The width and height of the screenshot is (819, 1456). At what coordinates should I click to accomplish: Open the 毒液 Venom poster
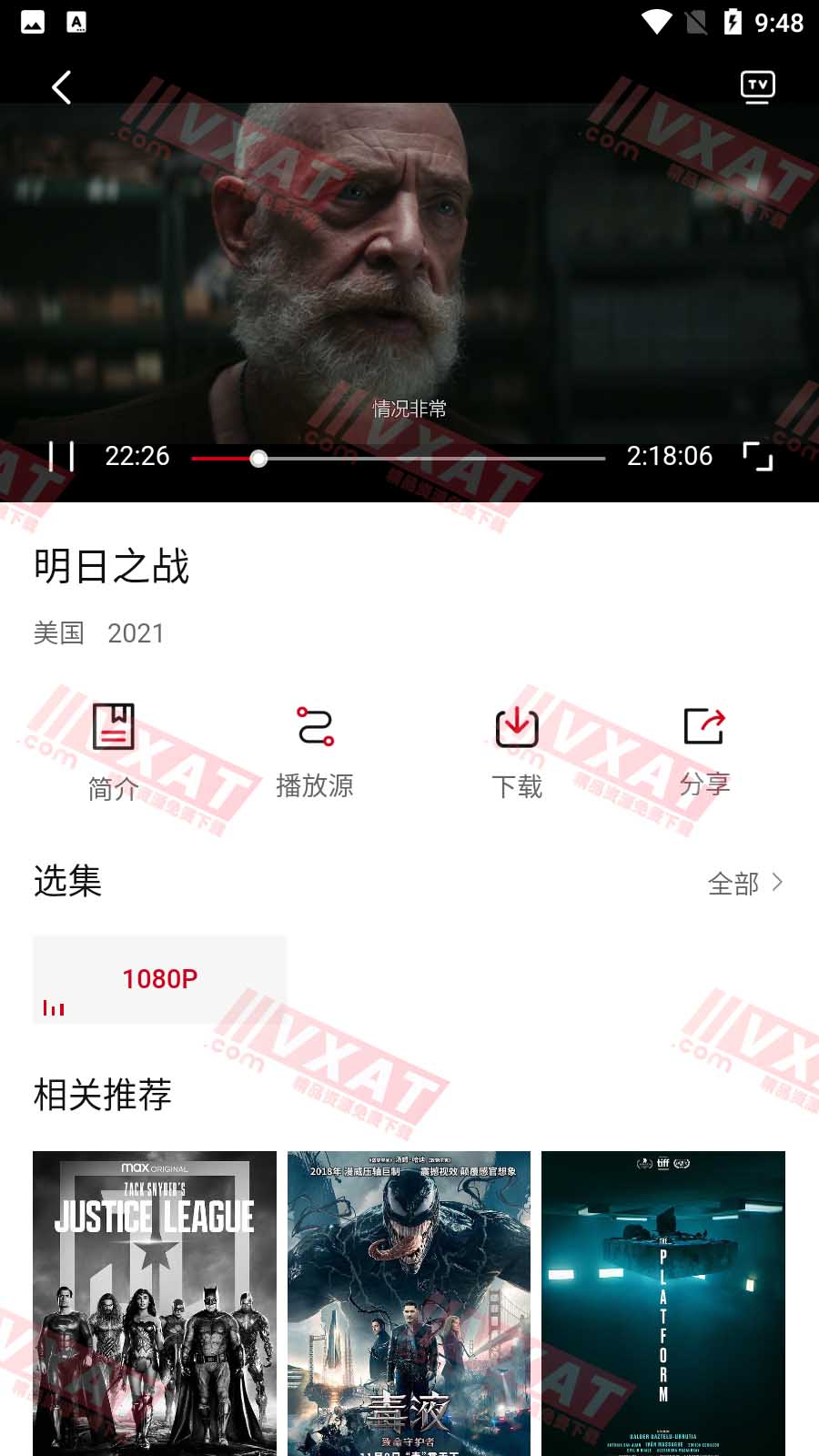[409, 1303]
